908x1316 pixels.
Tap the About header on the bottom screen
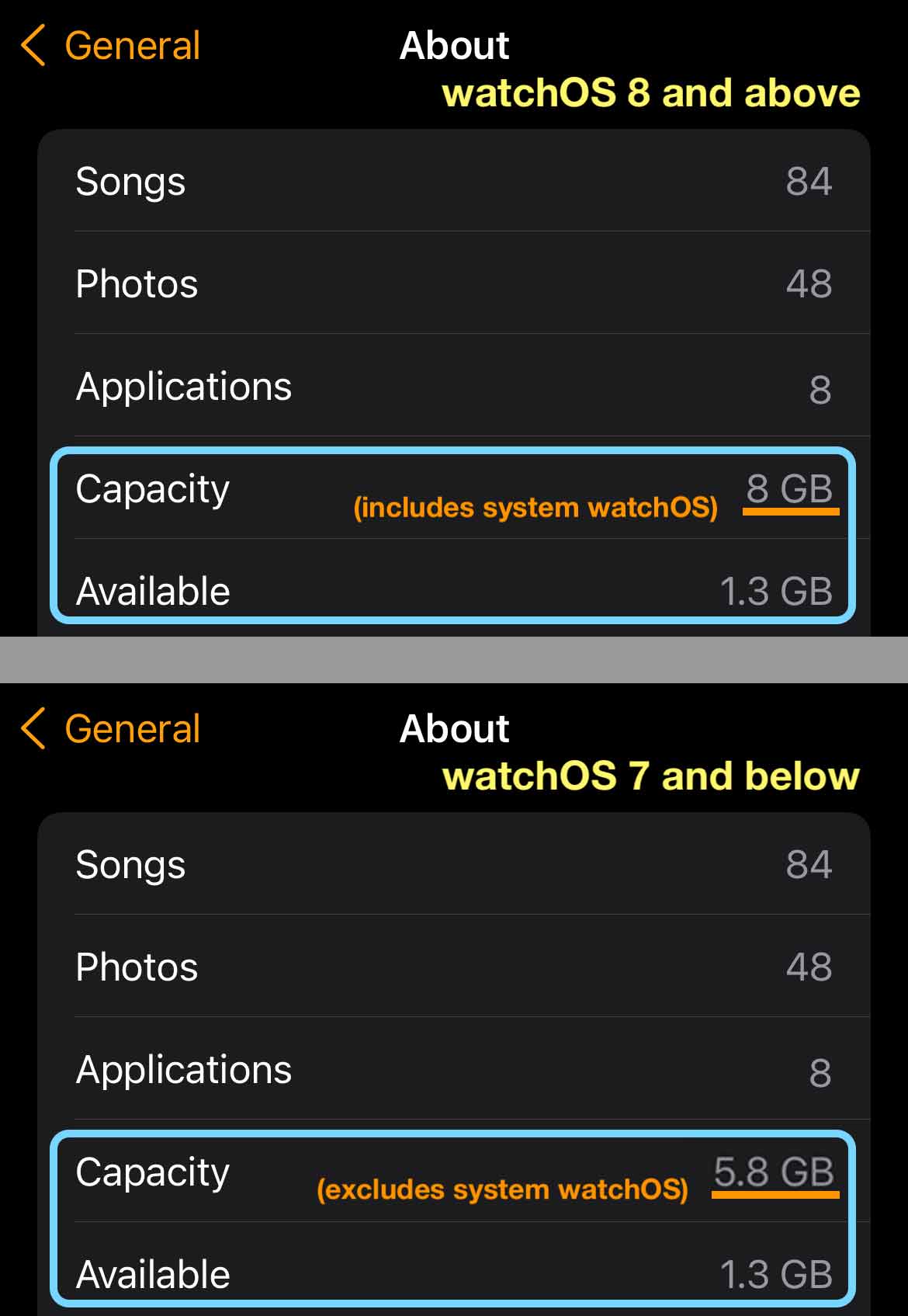(x=453, y=728)
